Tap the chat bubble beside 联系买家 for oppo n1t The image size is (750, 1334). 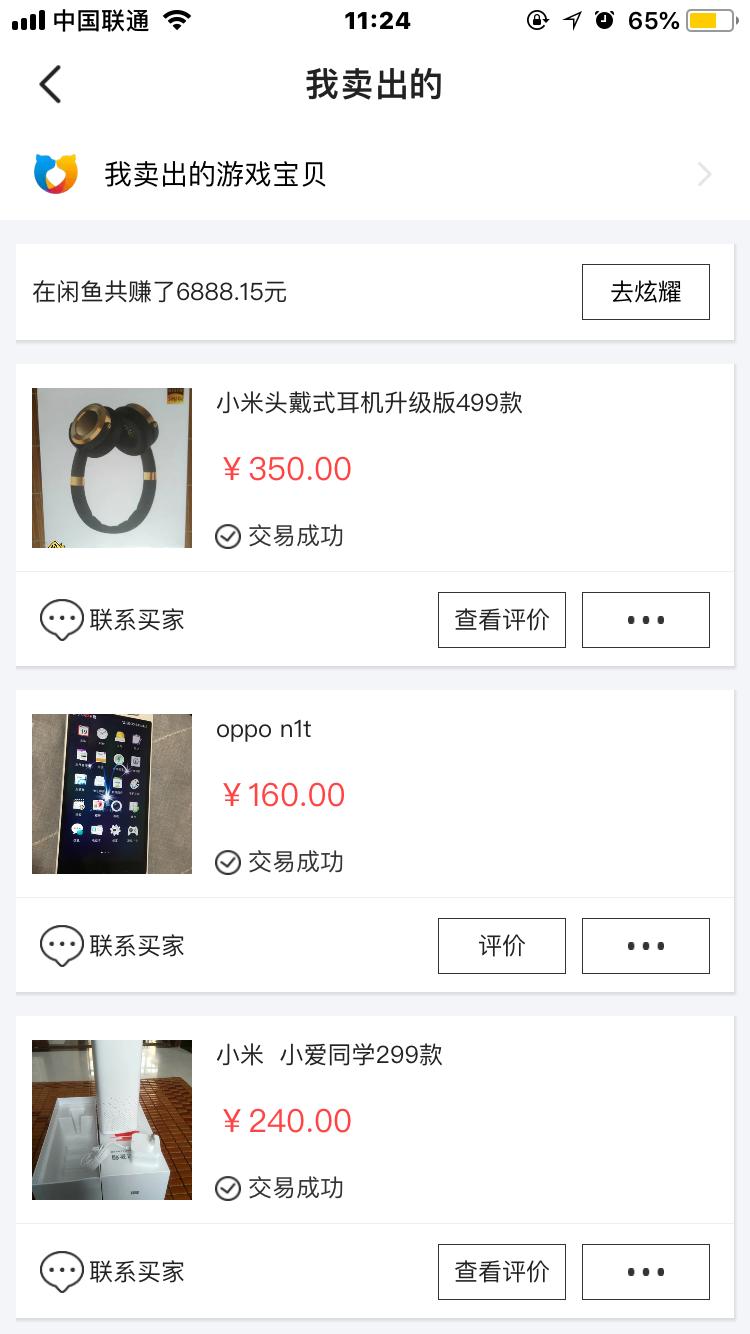pyautogui.click(x=62, y=945)
